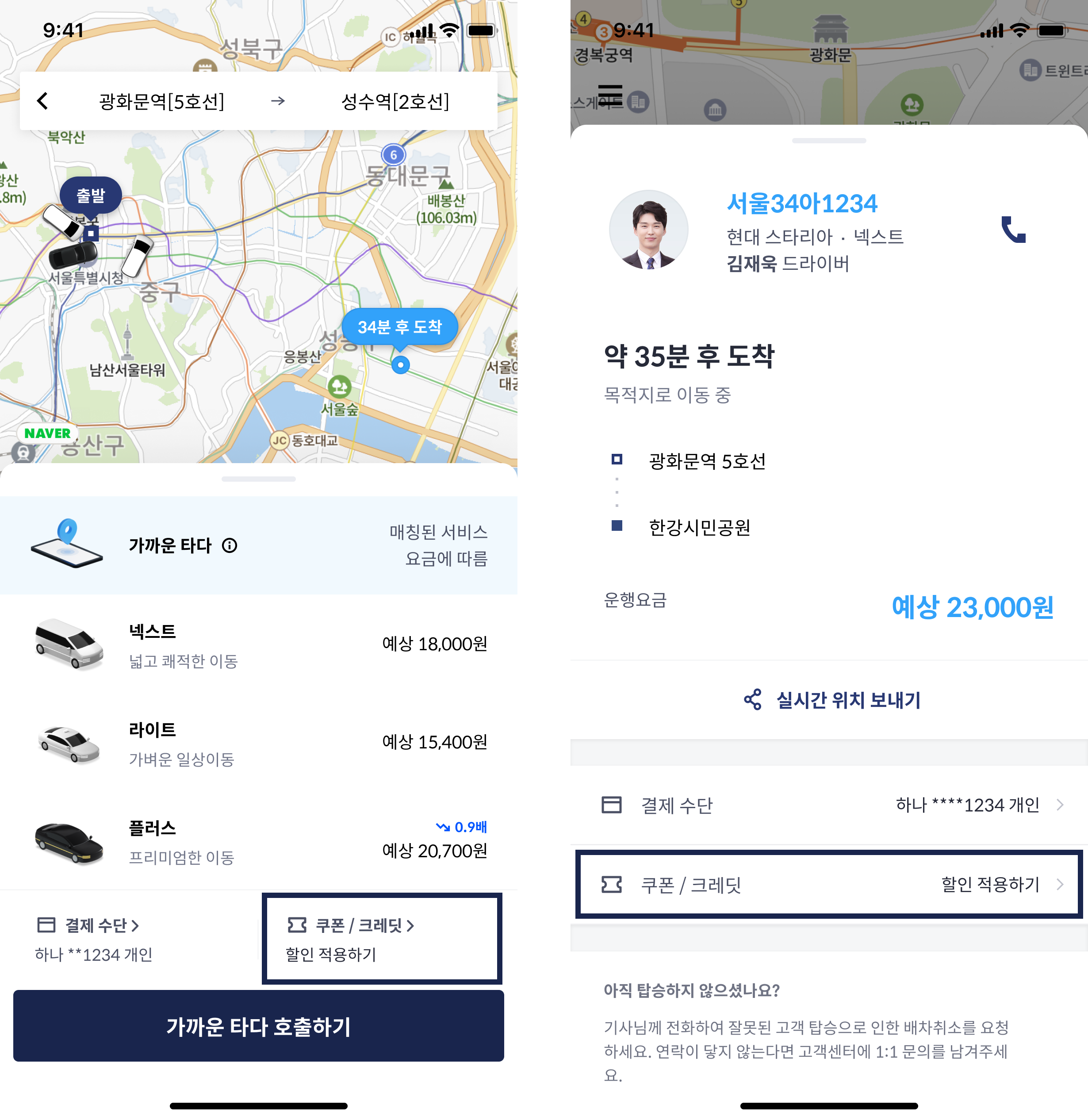The height and width of the screenshot is (1120, 1088).
Task: Choose the 라이트 ride option
Action: pyautogui.click(x=258, y=742)
